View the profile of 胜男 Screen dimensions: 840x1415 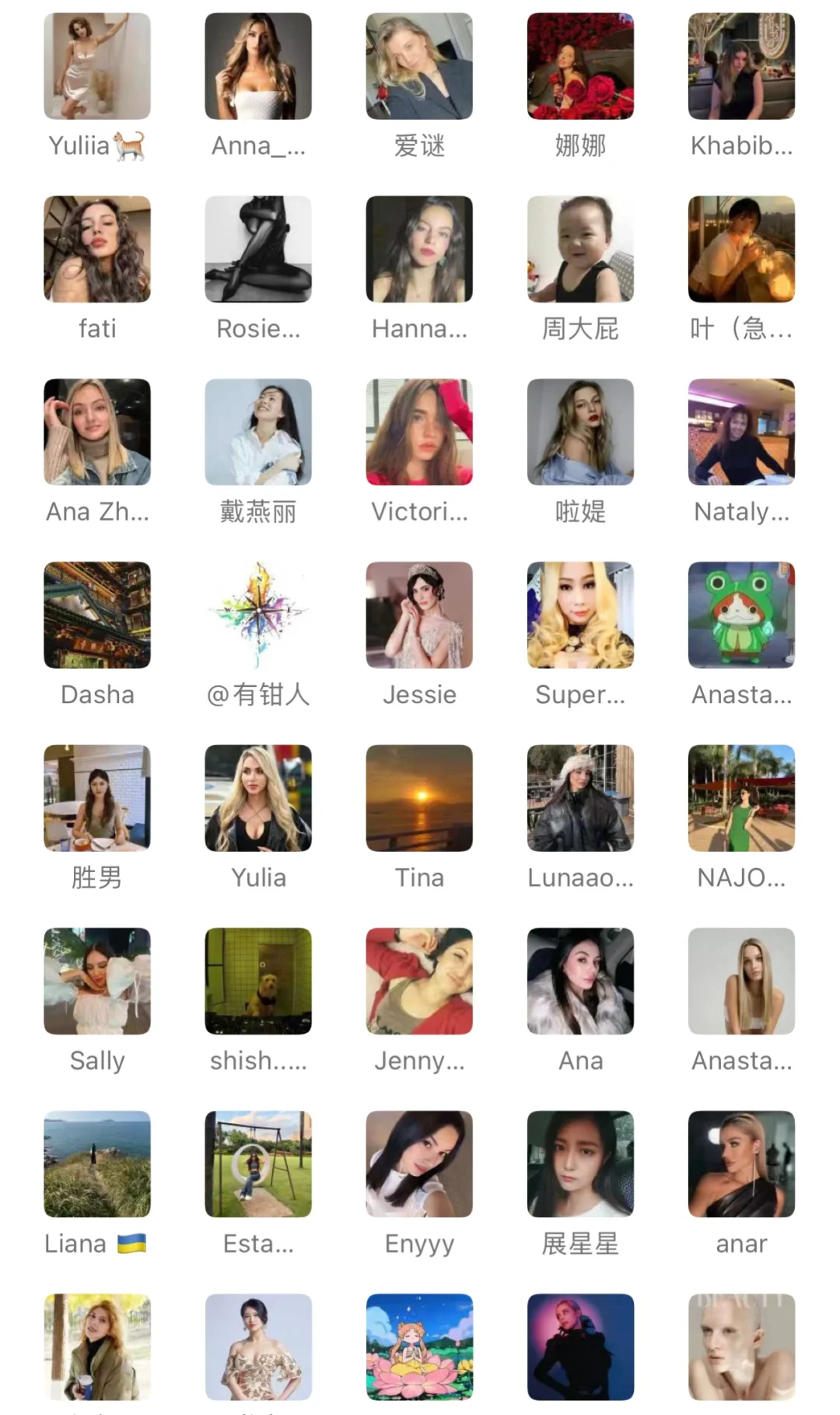tap(97, 798)
